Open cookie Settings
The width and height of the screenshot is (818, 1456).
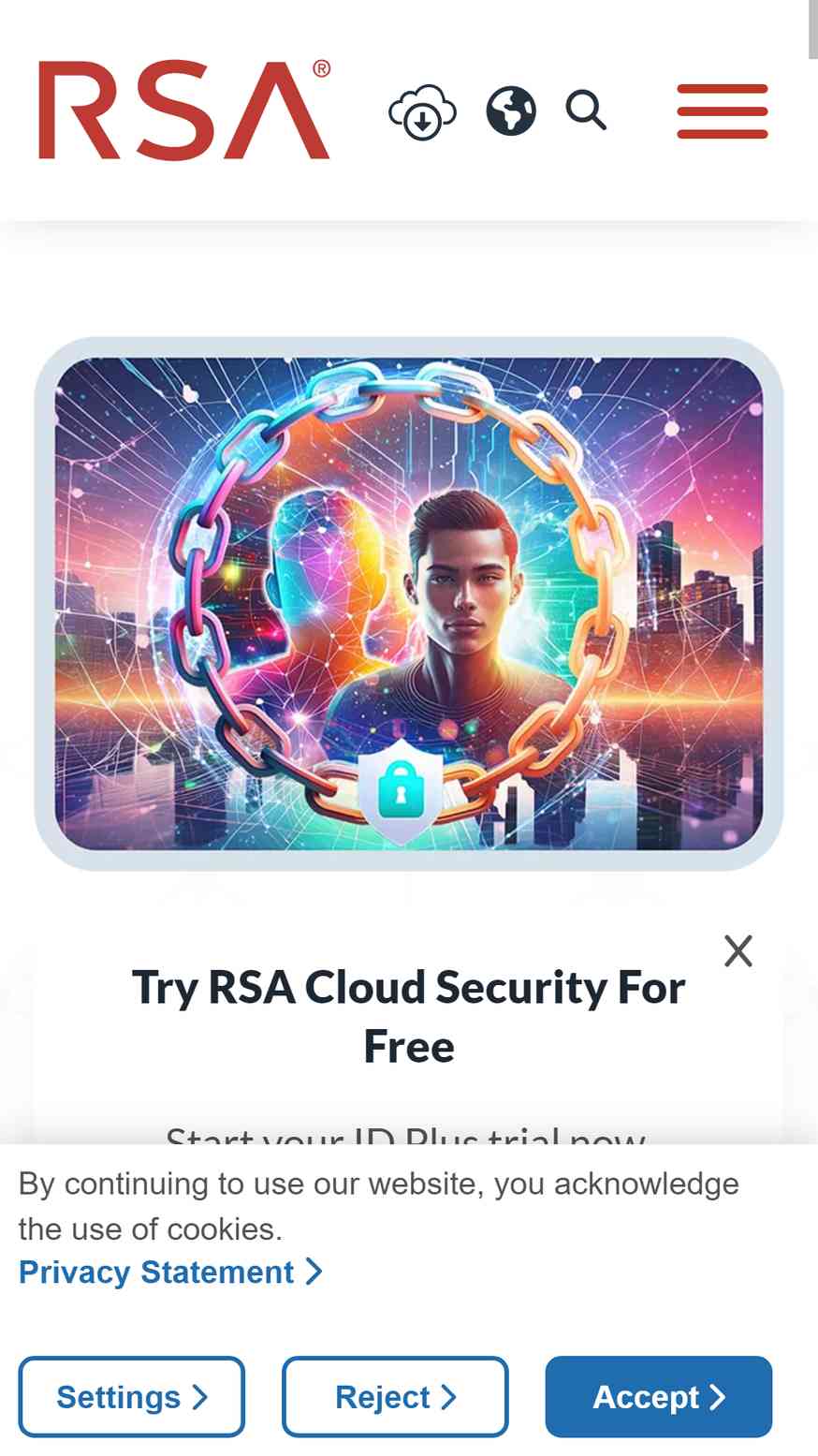coord(132,1396)
